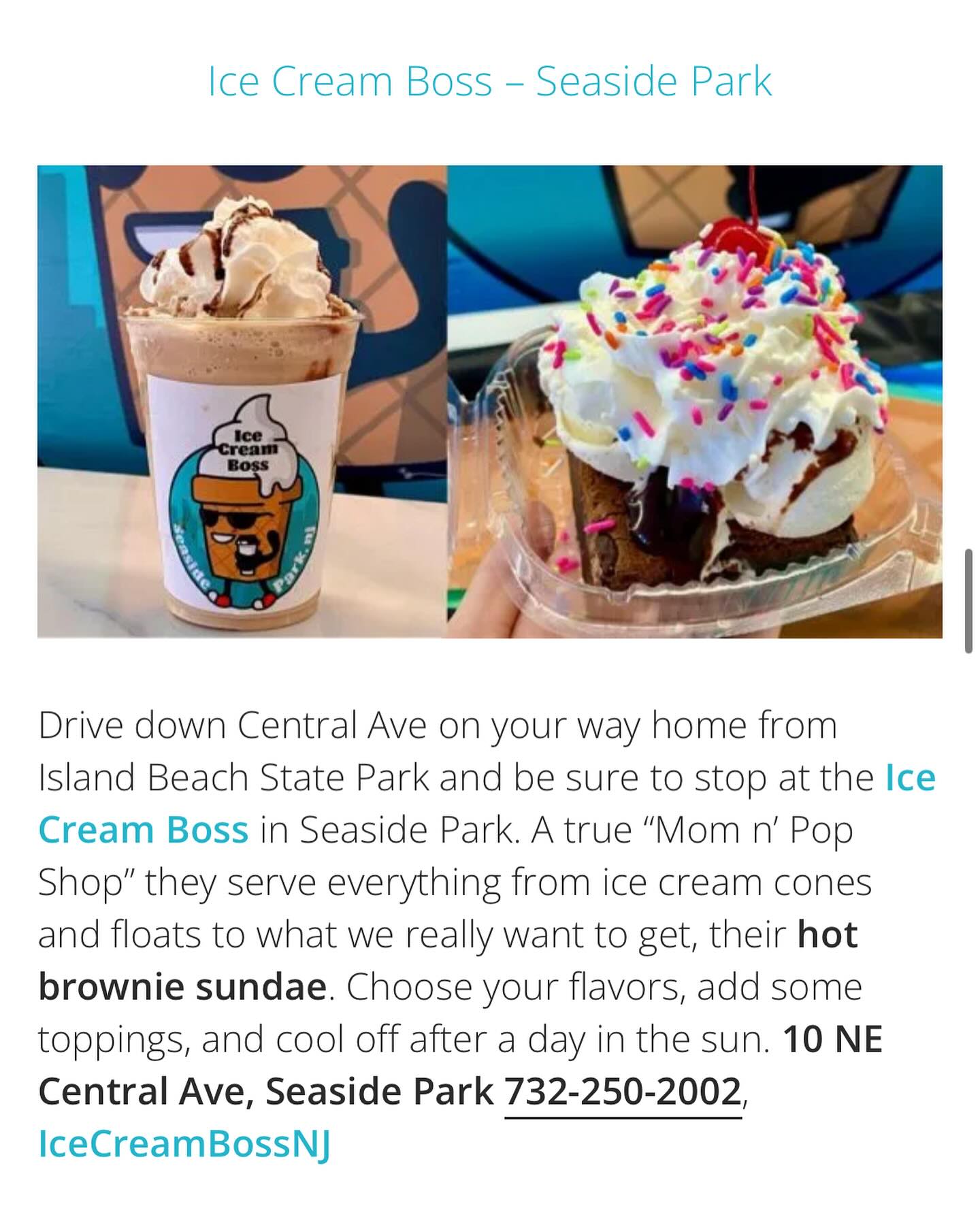Open the Ice Cream Boss link in the paragraph
Screen dimensions: 980x1219
(x=144, y=830)
